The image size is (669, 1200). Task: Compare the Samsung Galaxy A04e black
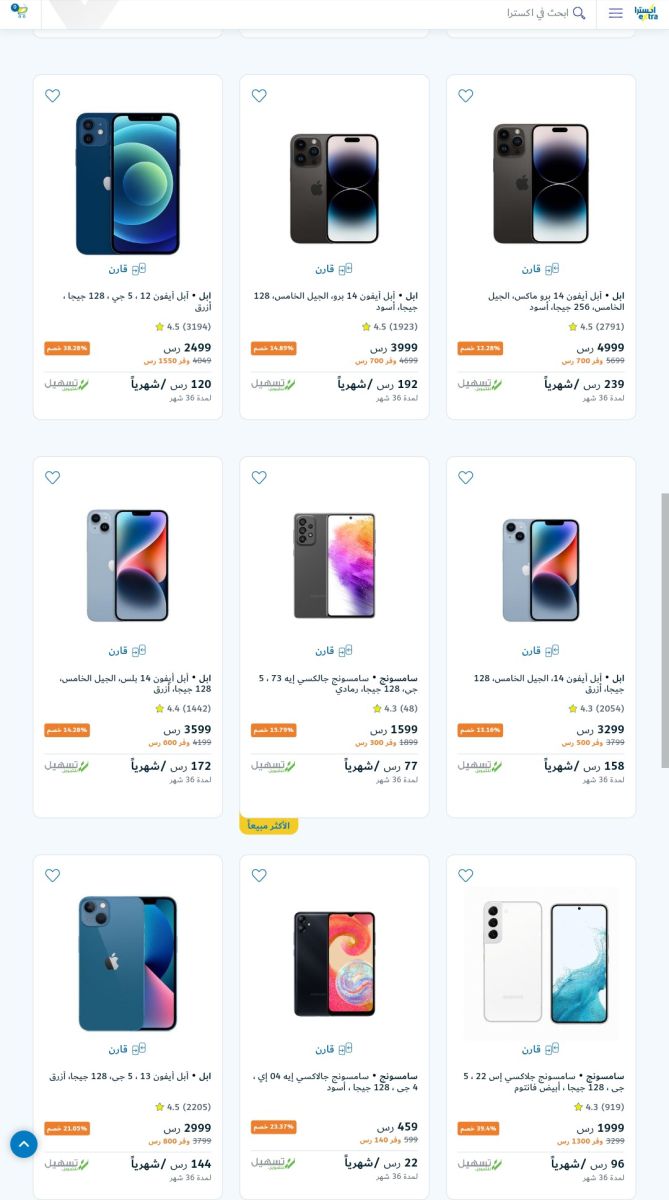tap(333, 1049)
